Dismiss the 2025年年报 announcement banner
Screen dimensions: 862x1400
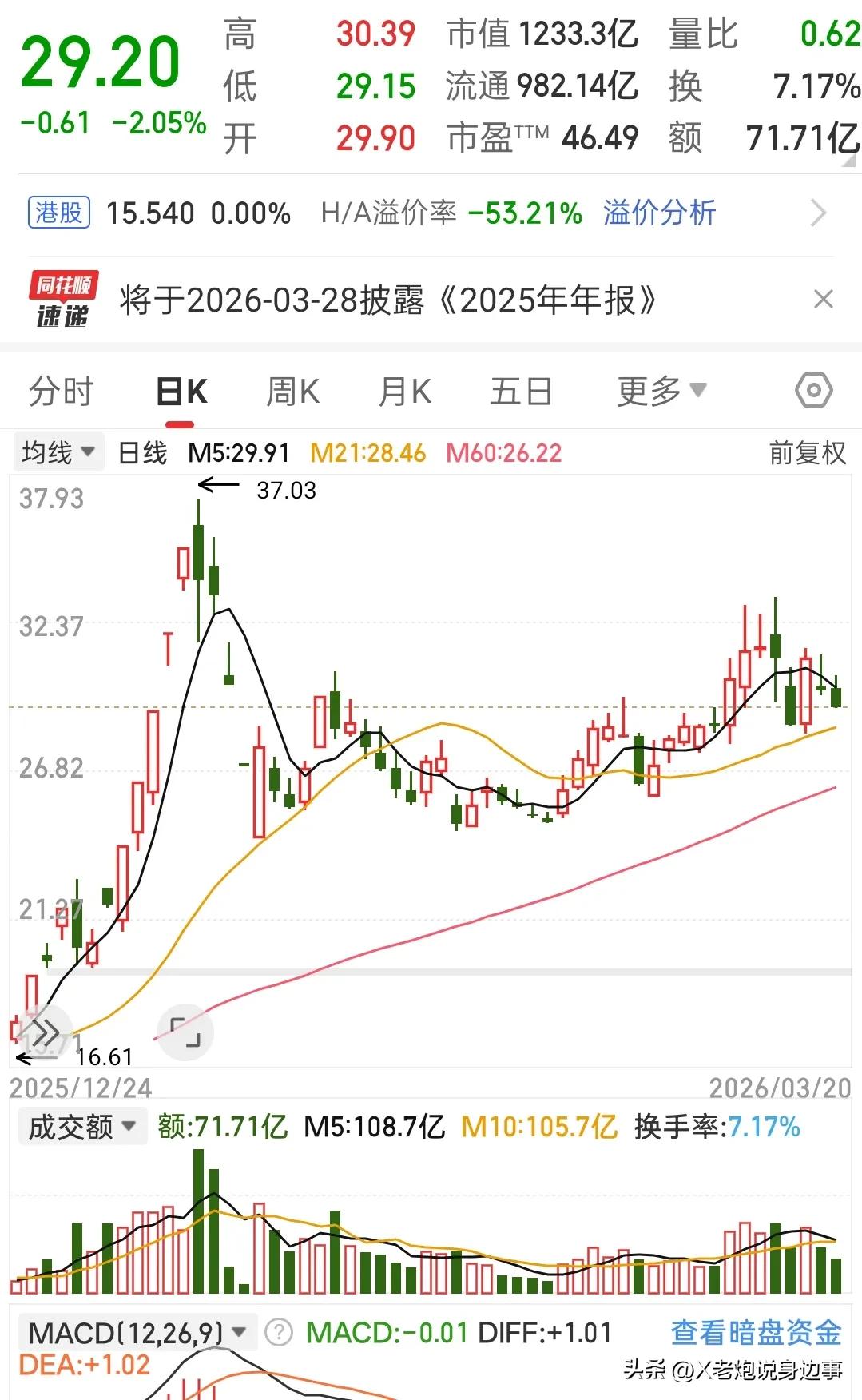tap(824, 300)
